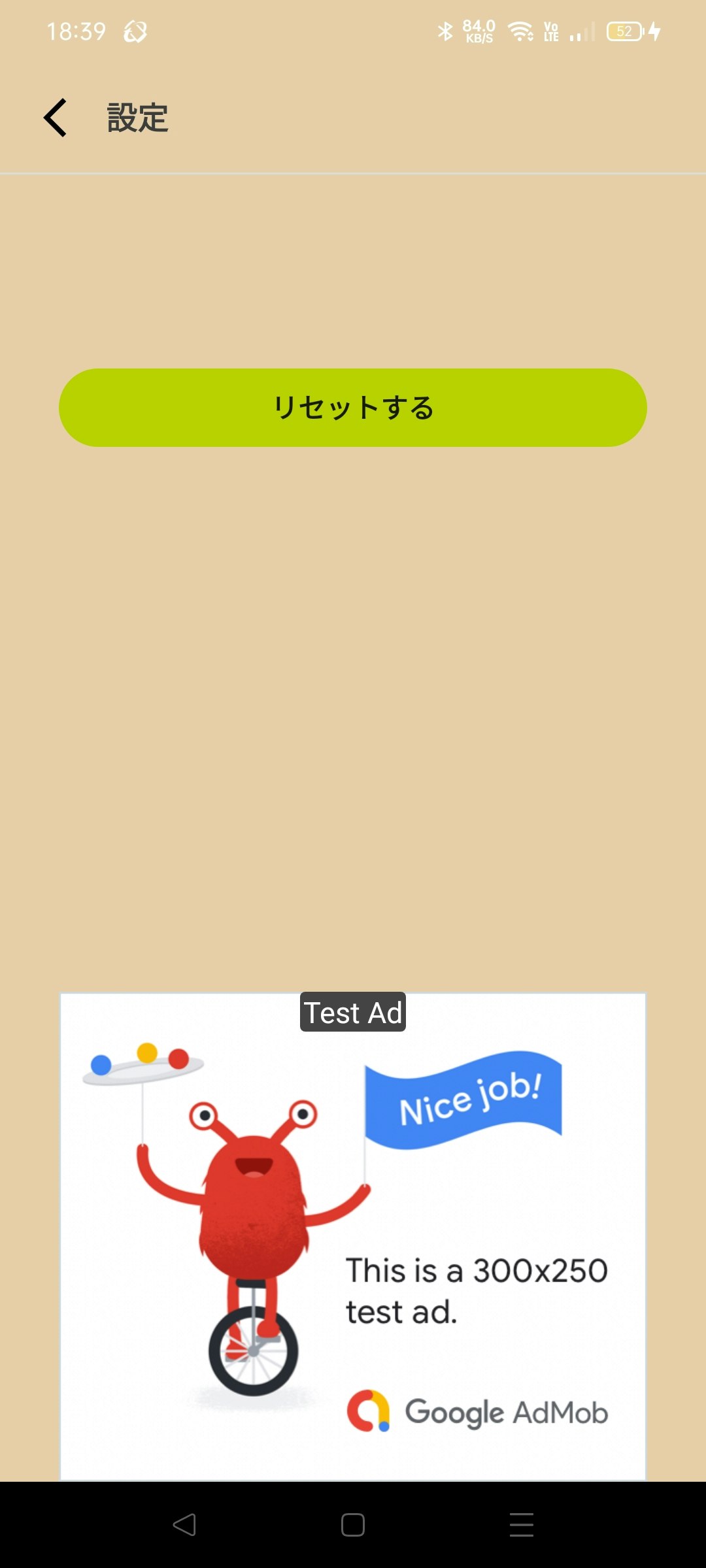Tap the リセットする button

(x=353, y=408)
